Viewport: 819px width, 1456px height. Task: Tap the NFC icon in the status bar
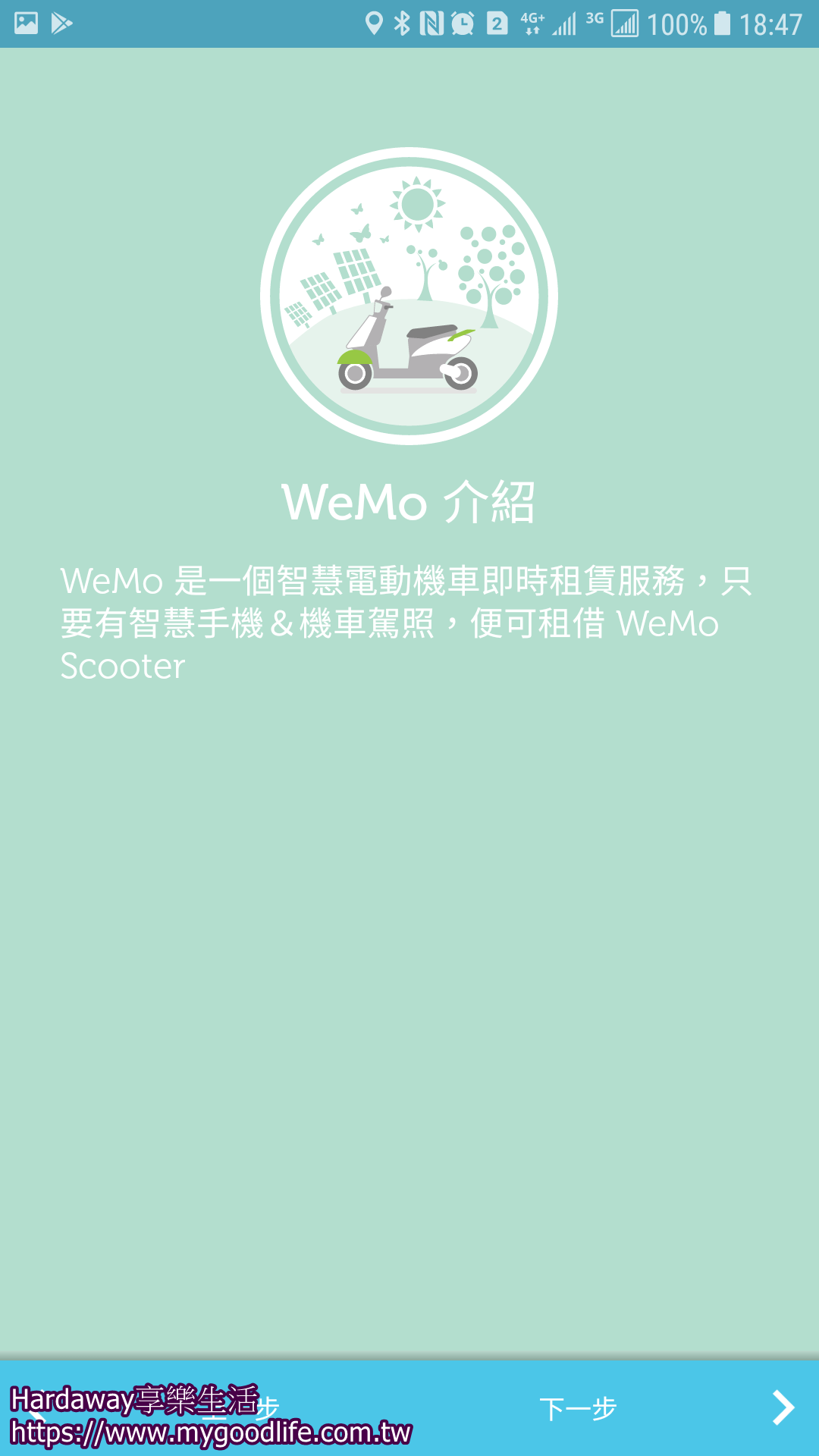click(431, 23)
